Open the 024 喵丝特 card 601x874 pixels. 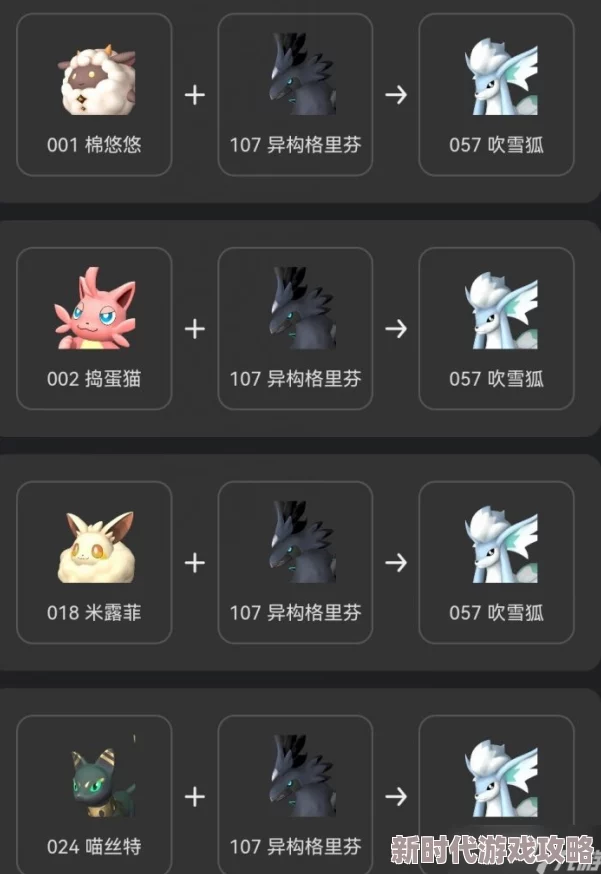click(x=94, y=795)
